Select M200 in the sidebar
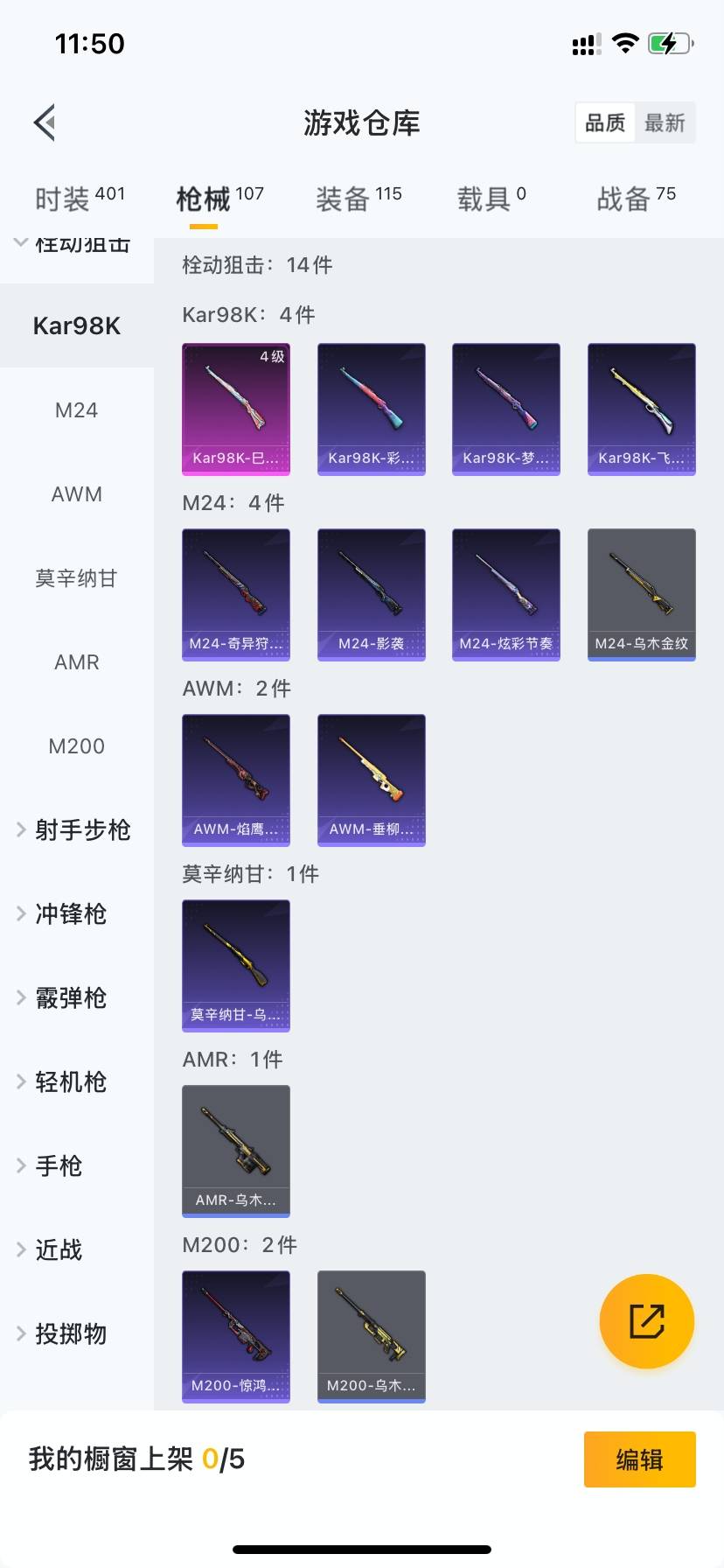 click(77, 746)
